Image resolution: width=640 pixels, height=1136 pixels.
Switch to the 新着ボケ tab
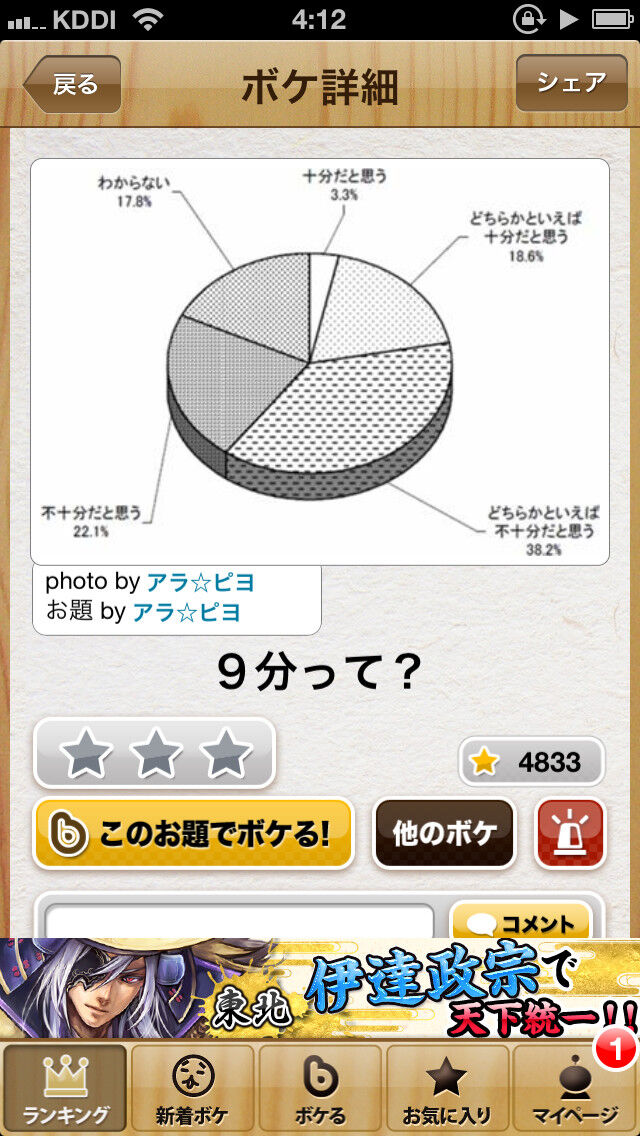coord(194,1090)
